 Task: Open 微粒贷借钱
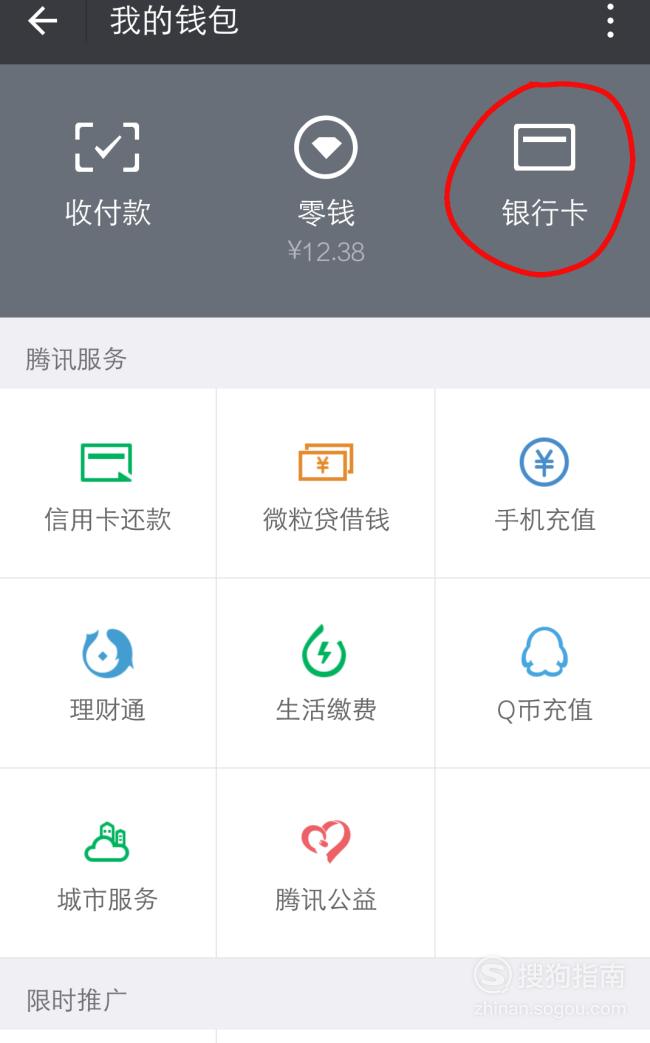pyautogui.click(x=325, y=484)
